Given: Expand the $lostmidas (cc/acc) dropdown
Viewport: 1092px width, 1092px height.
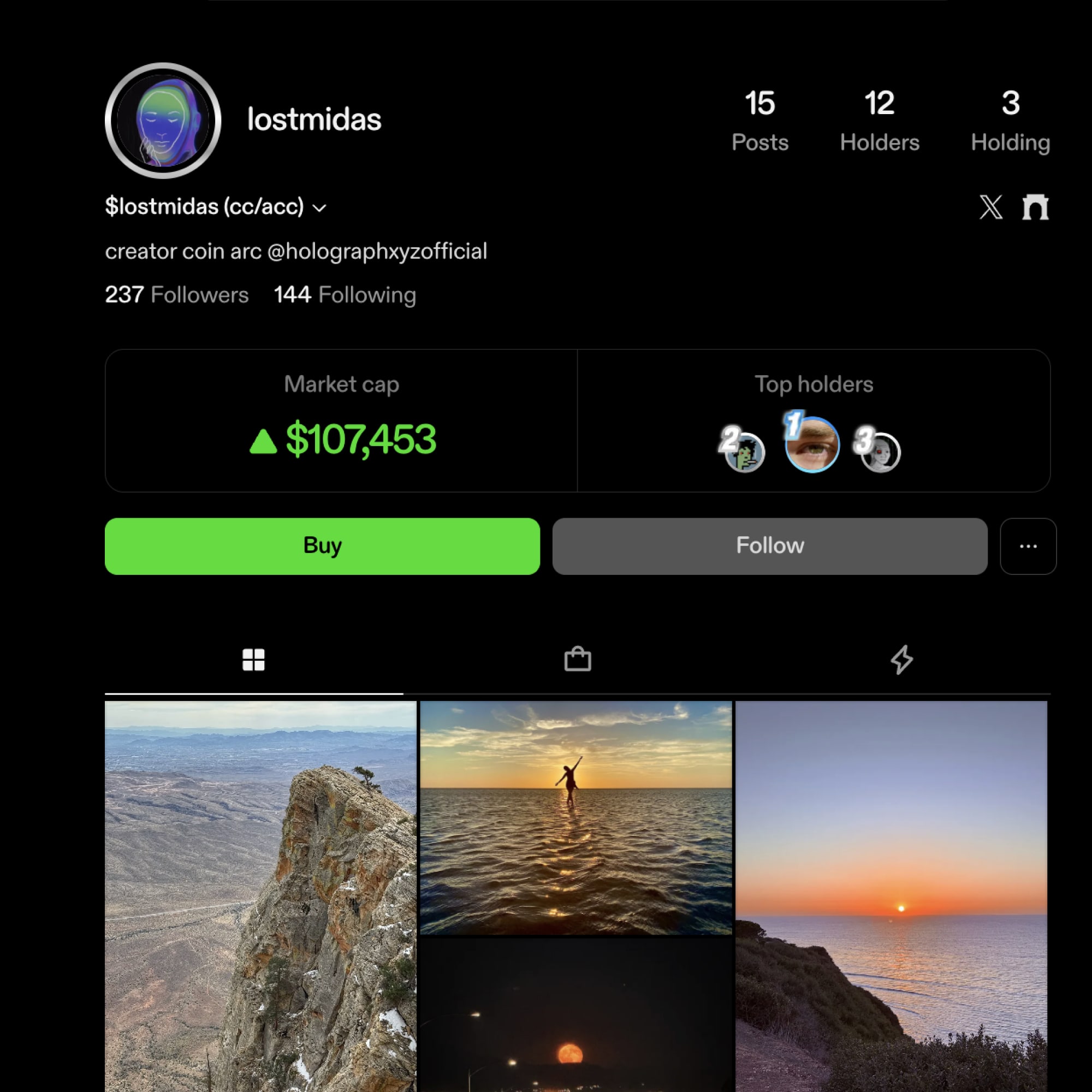Looking at the screenshot, I should point(215,207).
